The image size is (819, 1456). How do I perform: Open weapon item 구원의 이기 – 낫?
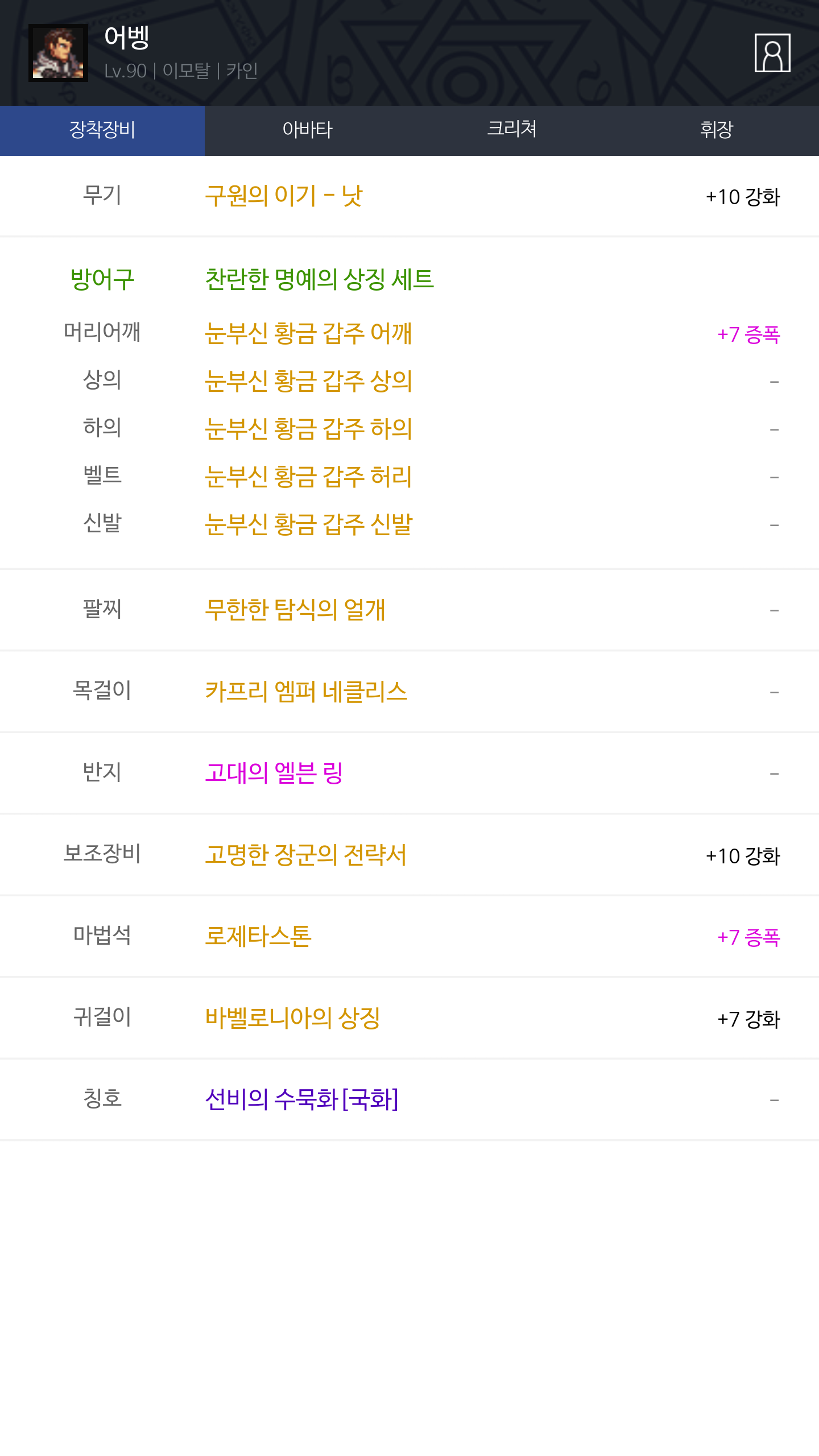(284, 196)
